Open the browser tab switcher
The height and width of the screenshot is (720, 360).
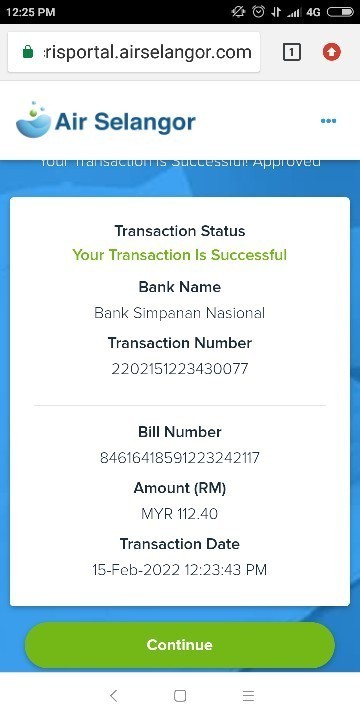[292, 52]
